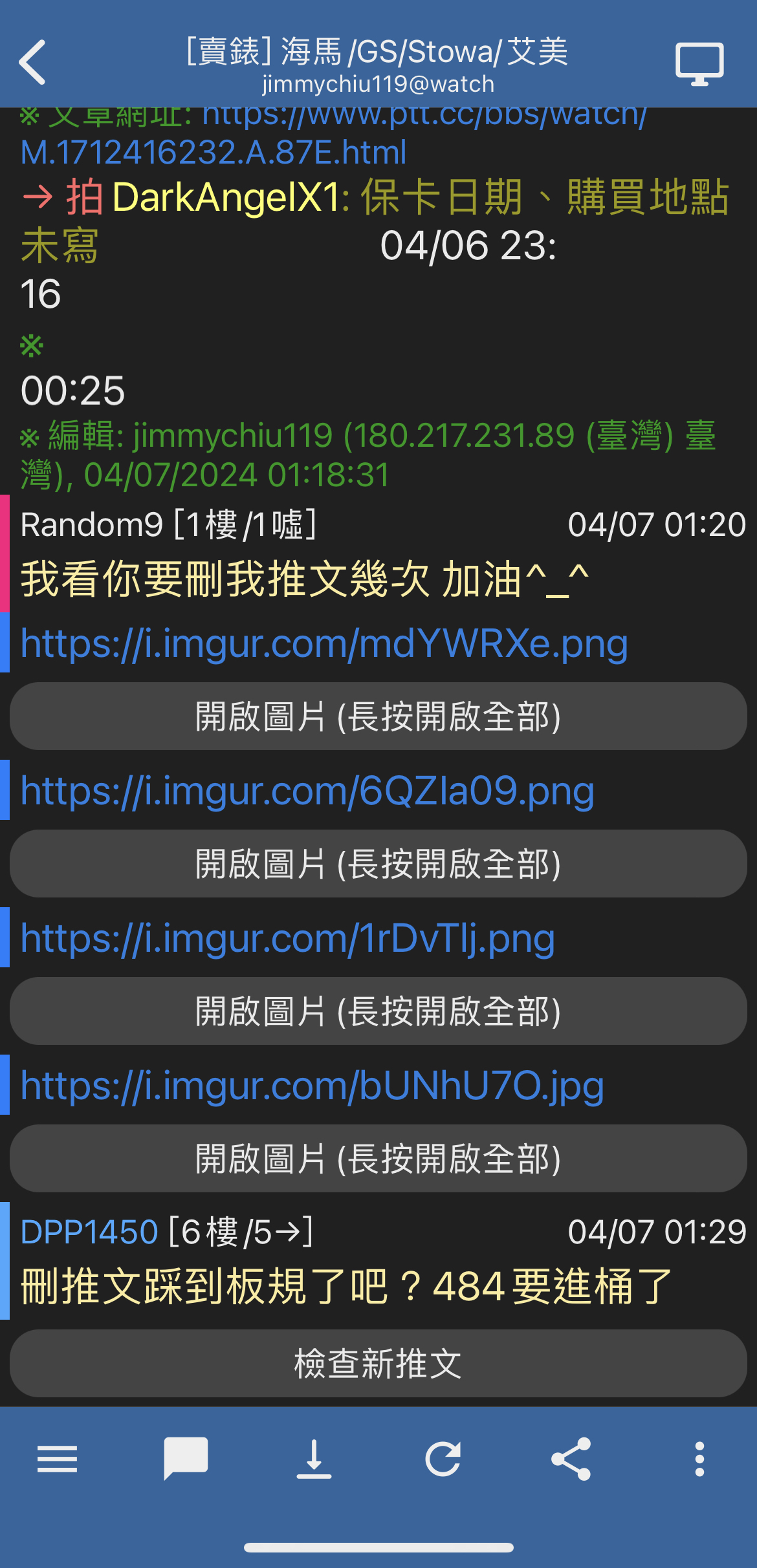Open the mdYWRXe.png imgur link
This screenshot has width=757, height=1568.
pyautogui.click(x=324, y=644)
